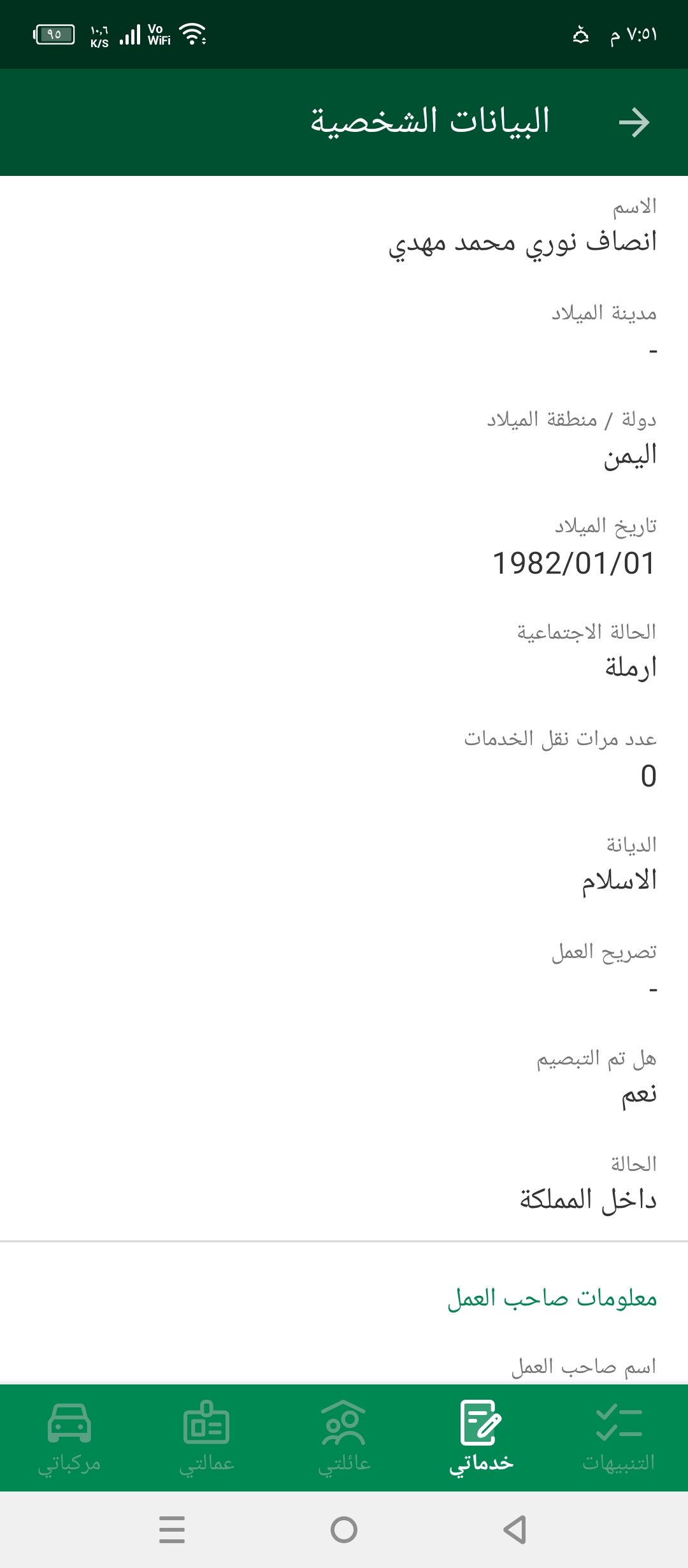Go to the system home screen

pos(344,1529)
